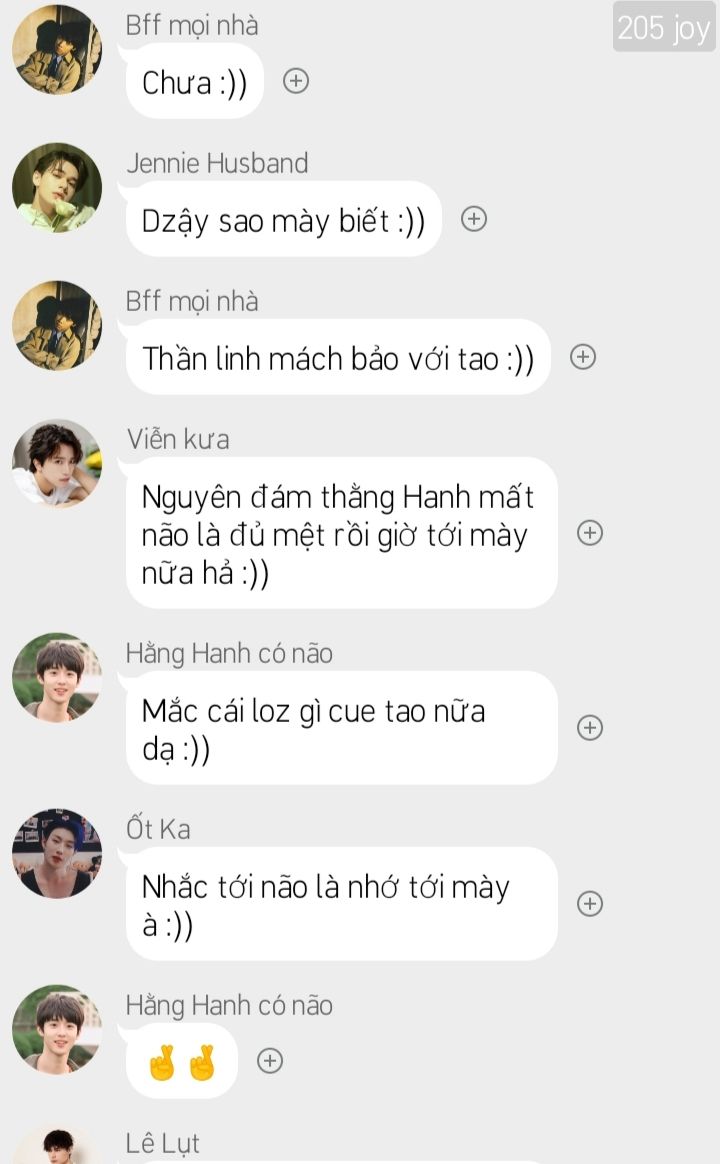Viewport: 720px width, 1164px height.
Task: Open comments for "Dzậy sao mày biết :))"
Action: tap(474, 219)
